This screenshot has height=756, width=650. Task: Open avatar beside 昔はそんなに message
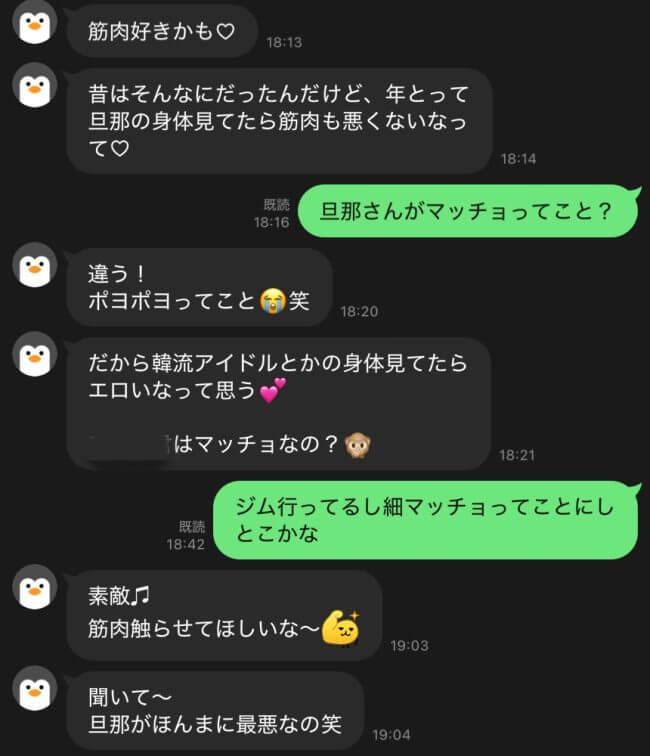click(x=36, y=86)
